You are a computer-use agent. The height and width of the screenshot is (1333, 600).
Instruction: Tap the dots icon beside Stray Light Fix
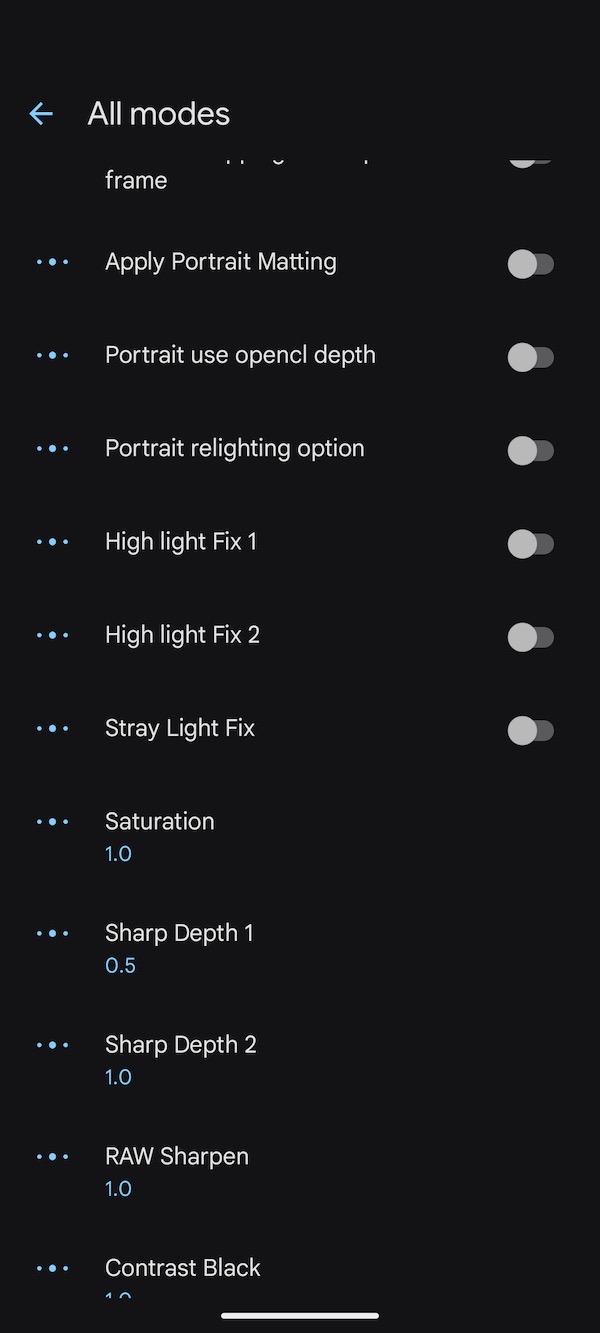point(53,729)
